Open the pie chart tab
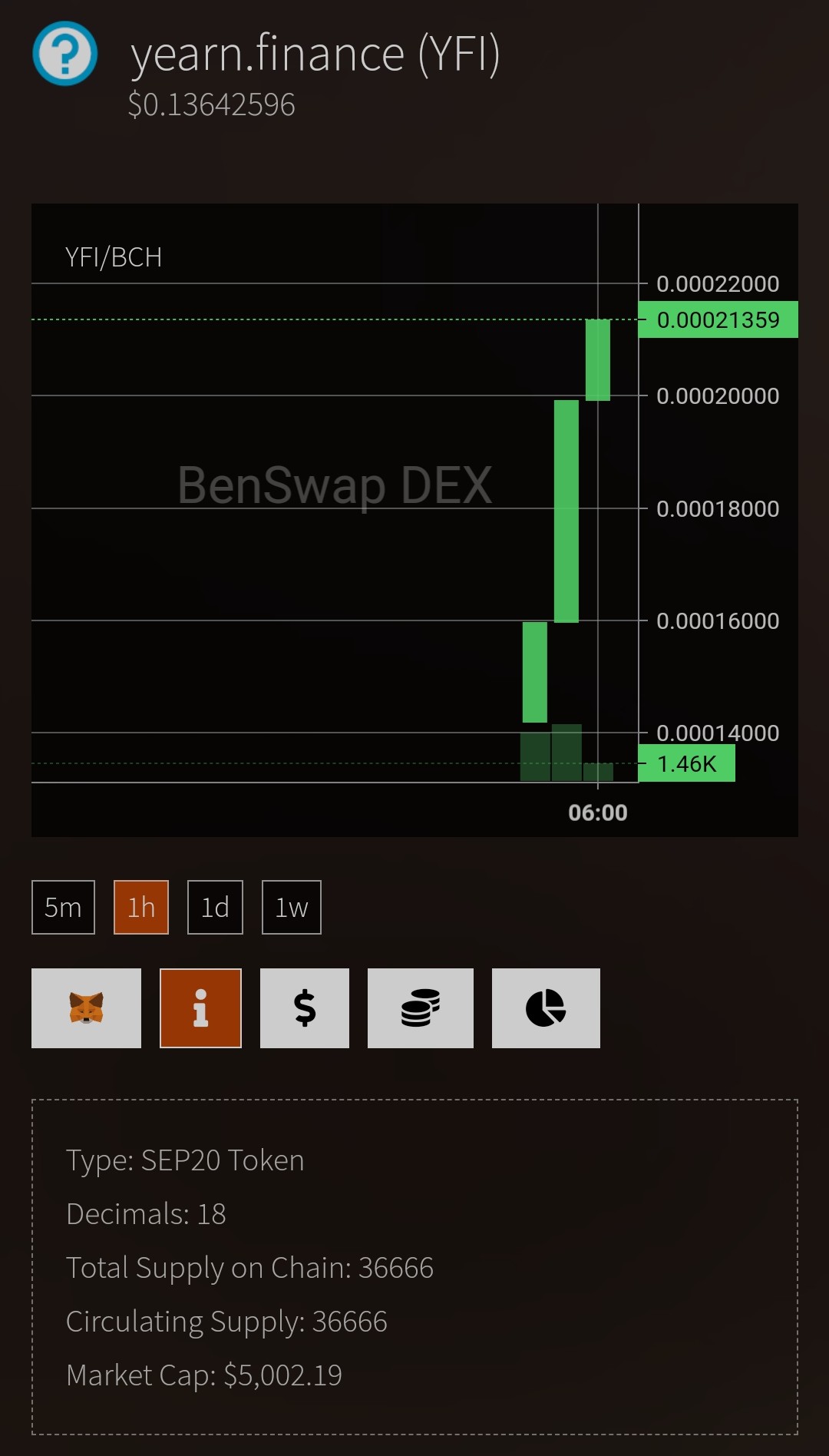 click(x=546, y=1008)
